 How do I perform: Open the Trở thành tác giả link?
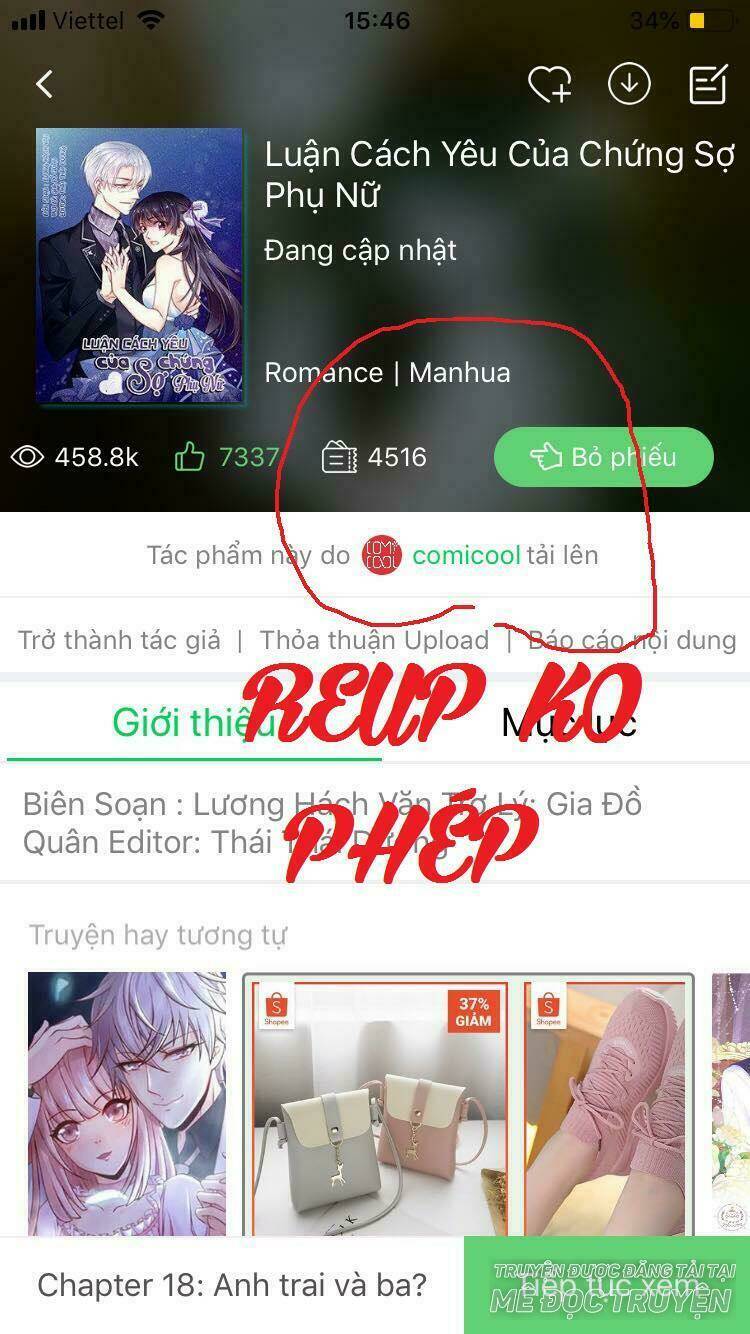click(119, 640)
